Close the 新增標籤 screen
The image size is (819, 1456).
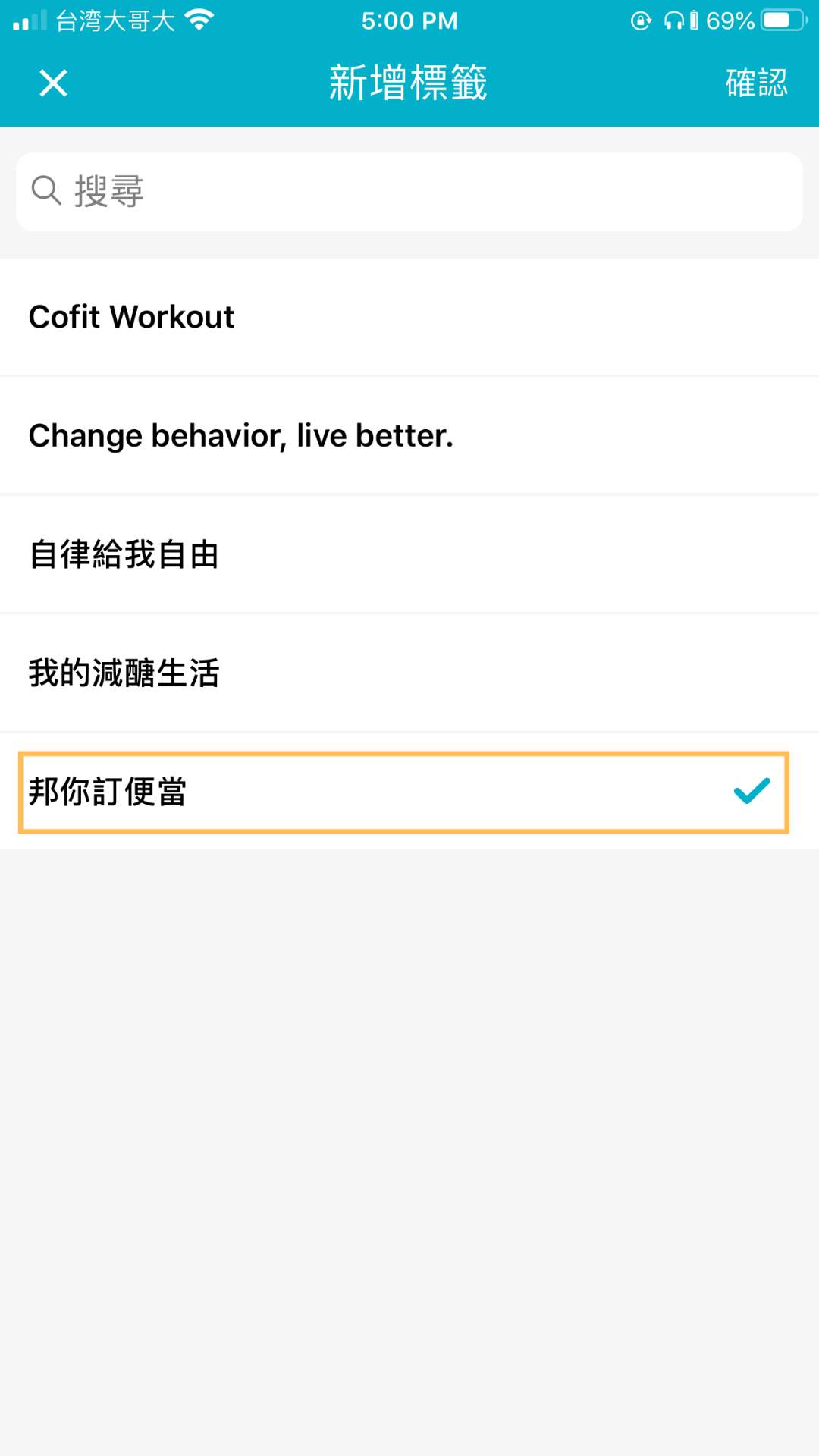pyautogui.click(x=53, y=83)
